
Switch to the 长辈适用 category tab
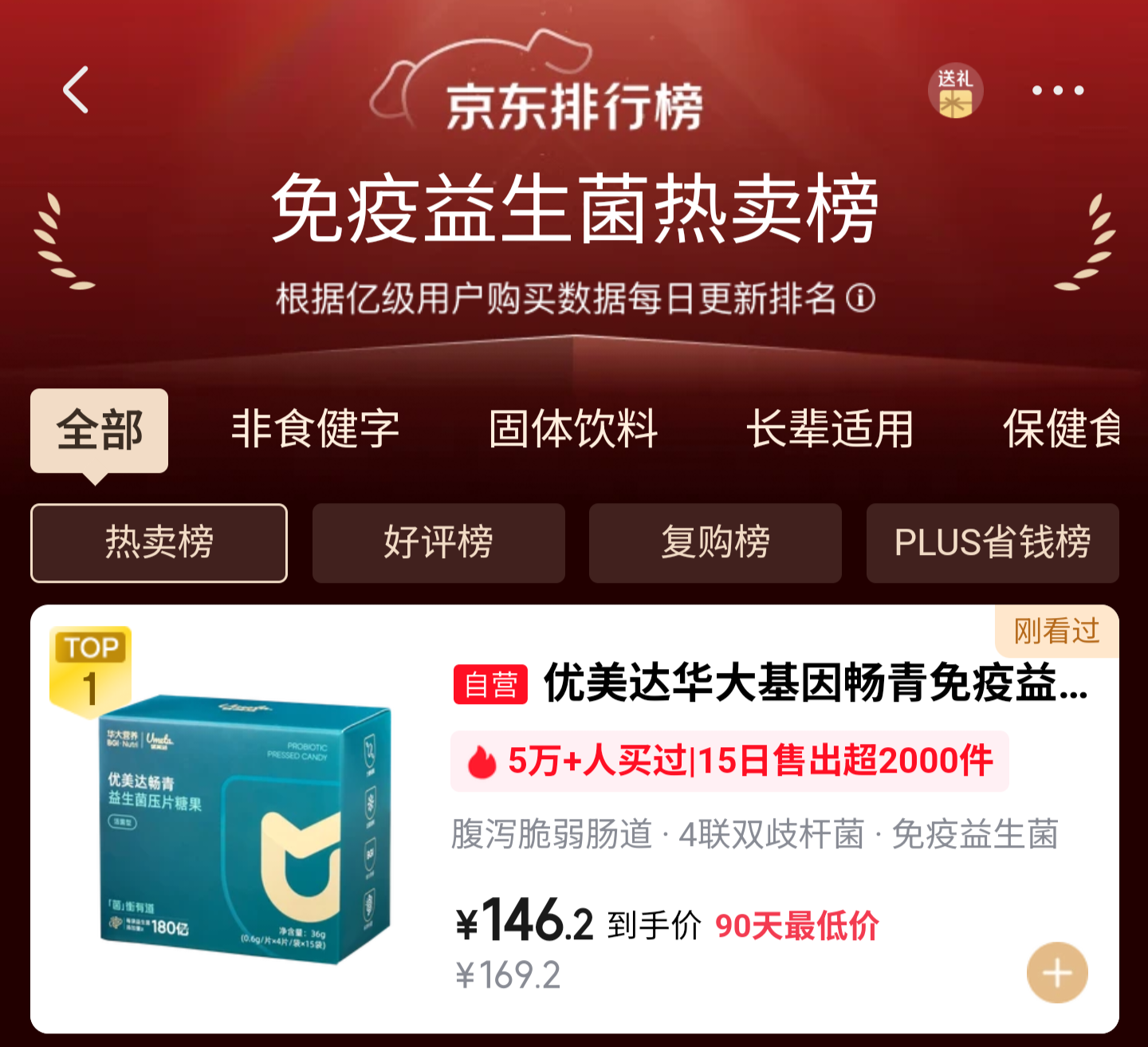click(x=829, y=429)
